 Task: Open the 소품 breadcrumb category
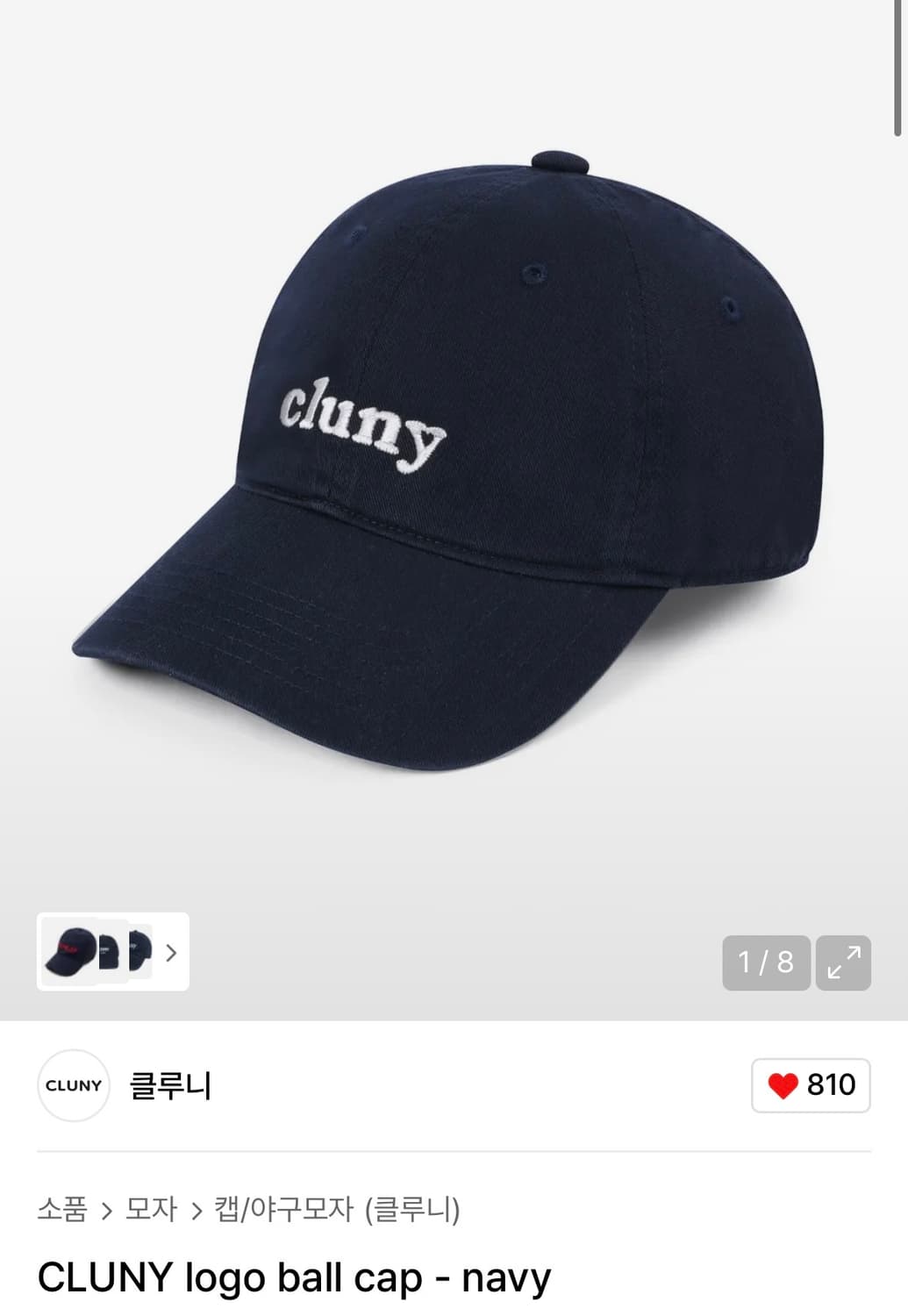pos(61,1209)
